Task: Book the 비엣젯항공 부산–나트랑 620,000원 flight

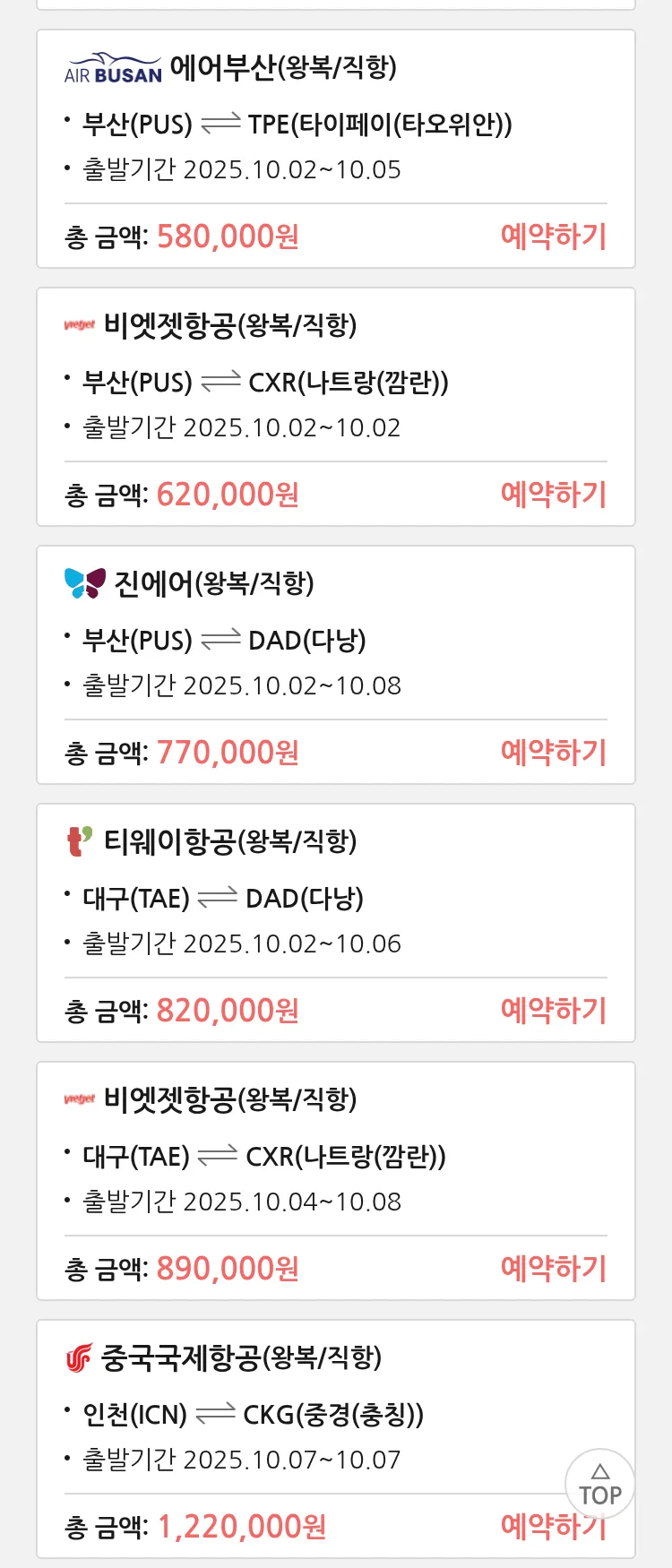Action: [x=553, y=495]
